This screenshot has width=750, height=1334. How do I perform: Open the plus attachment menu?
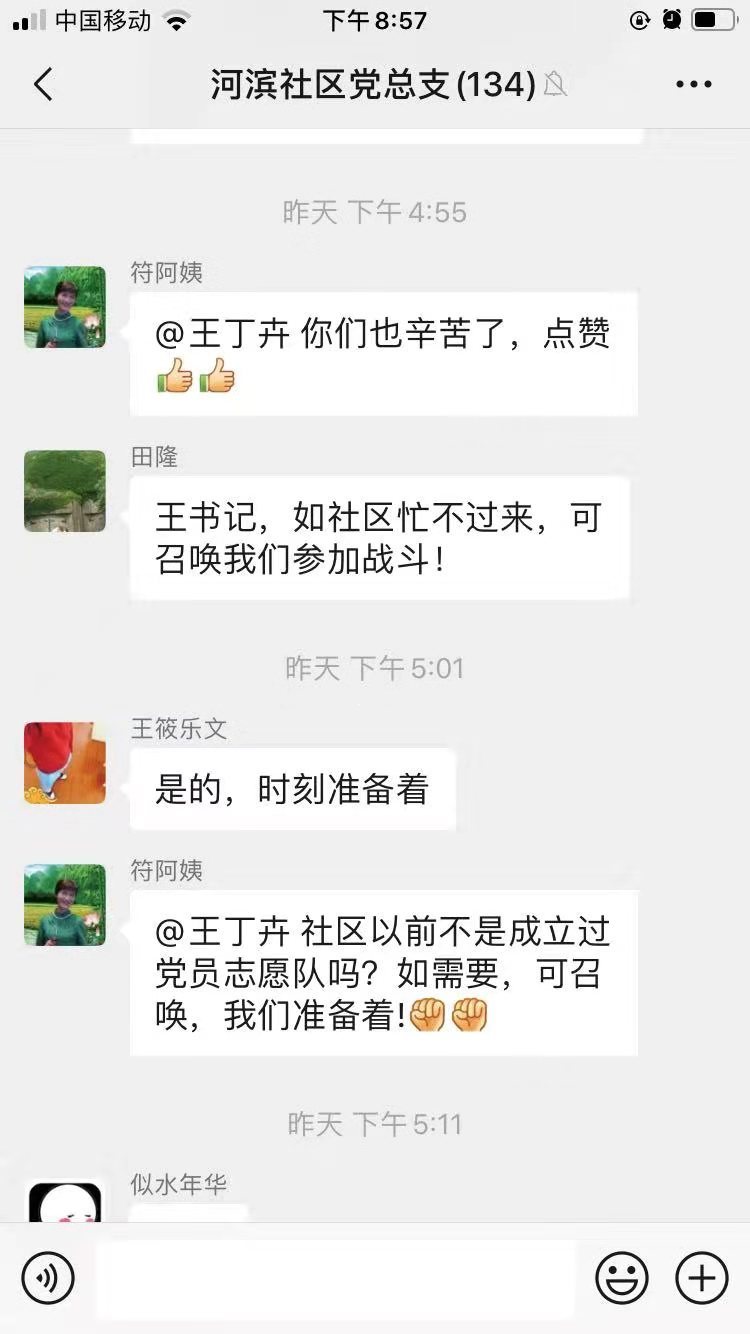pyautogui.click(x=702, y=1278)
